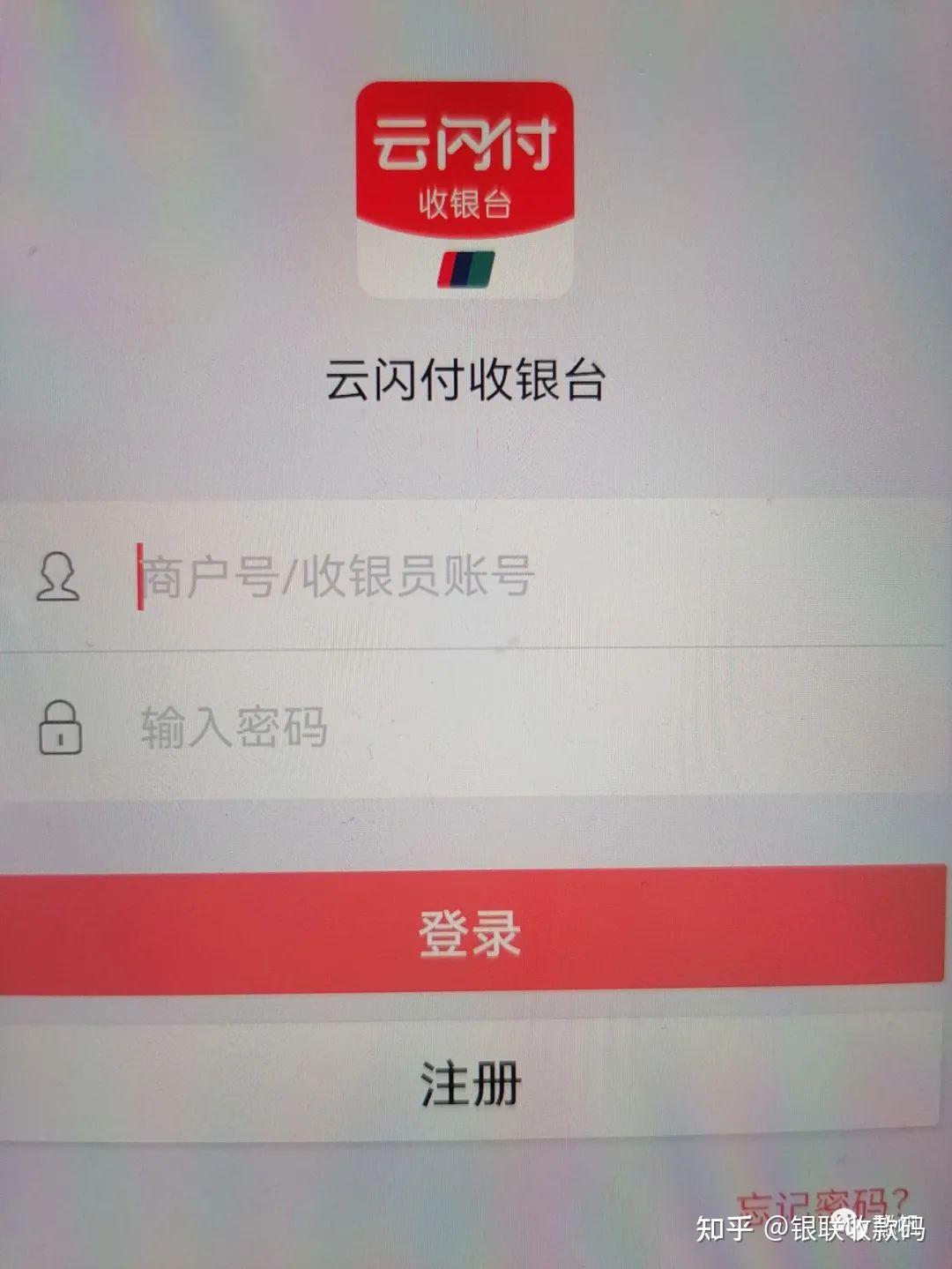
Task: Select the red 云闪付 logo wordmark
Action: [465, 146]
